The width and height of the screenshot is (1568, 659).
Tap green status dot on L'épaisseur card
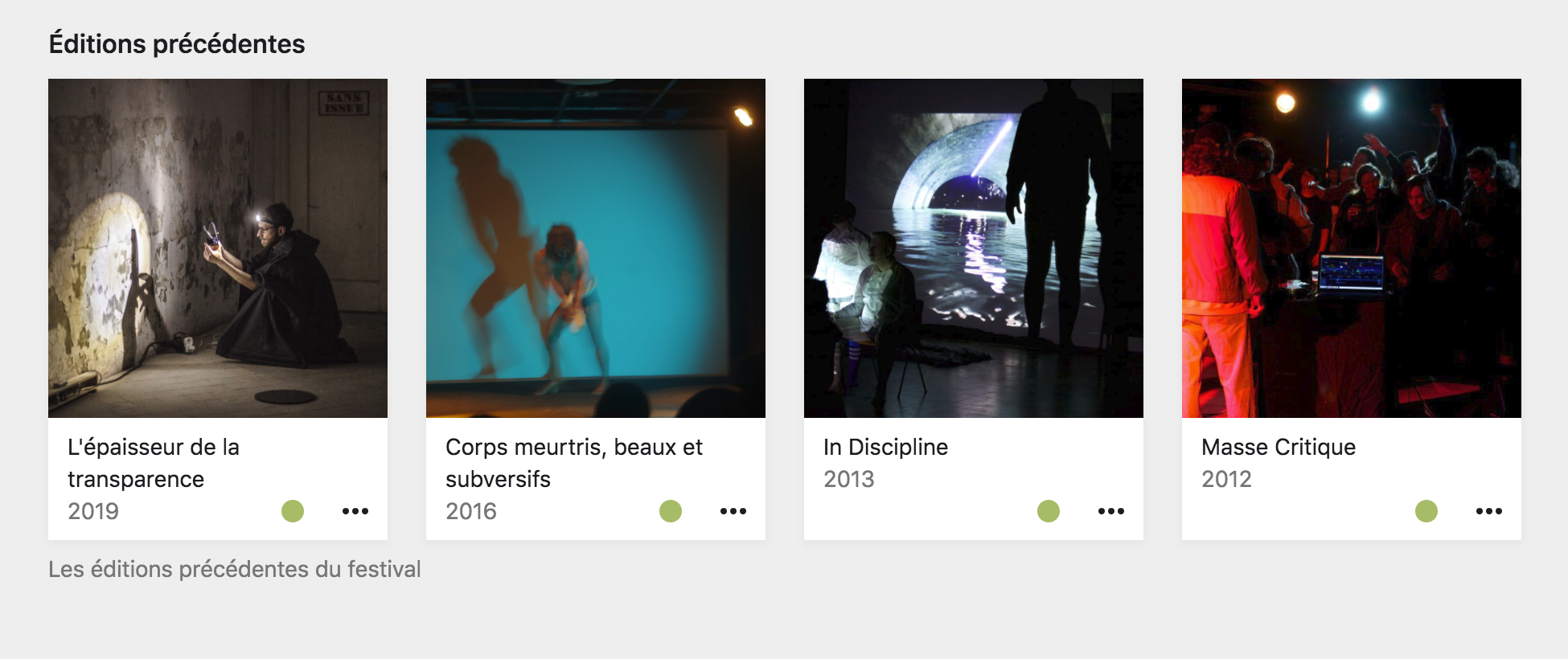point(293,511)
